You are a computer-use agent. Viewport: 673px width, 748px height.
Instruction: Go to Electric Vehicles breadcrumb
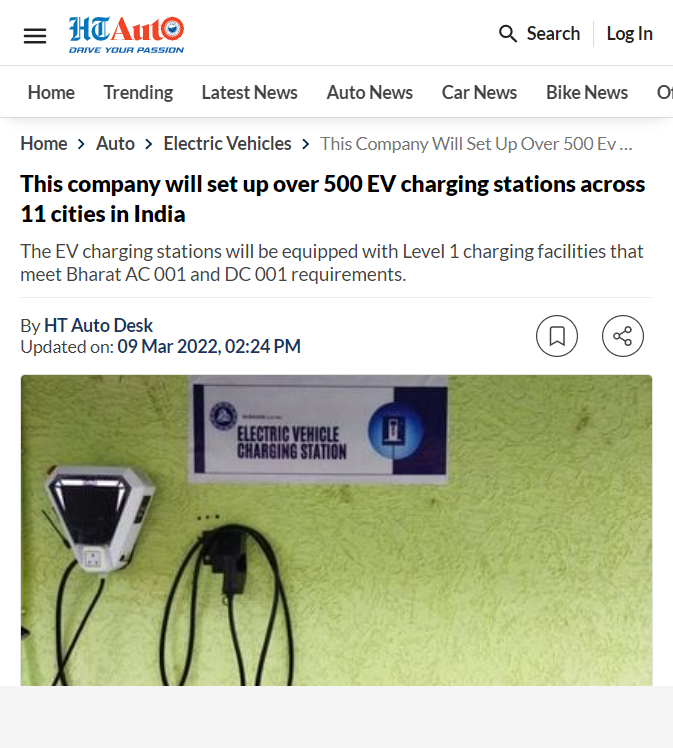point(227,144)
